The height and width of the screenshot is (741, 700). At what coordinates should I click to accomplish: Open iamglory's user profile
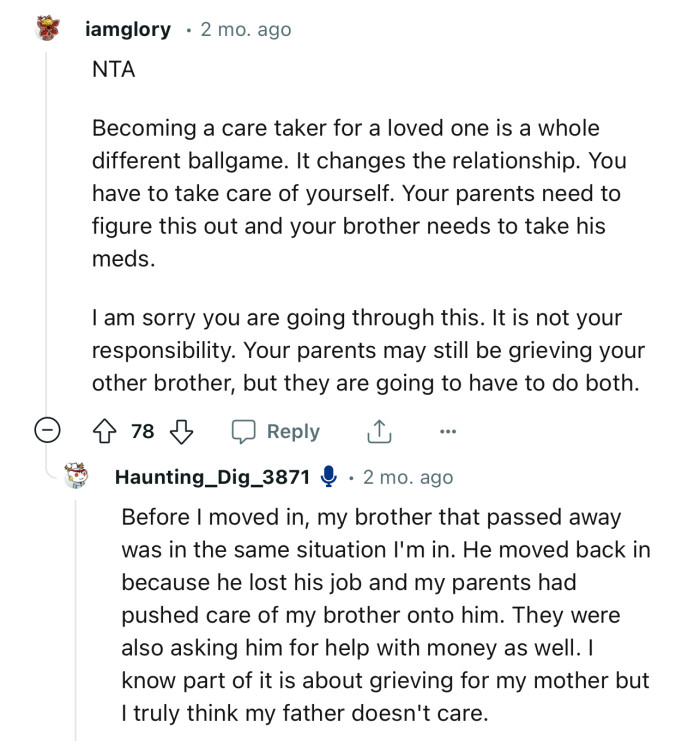tap(129, 30)
